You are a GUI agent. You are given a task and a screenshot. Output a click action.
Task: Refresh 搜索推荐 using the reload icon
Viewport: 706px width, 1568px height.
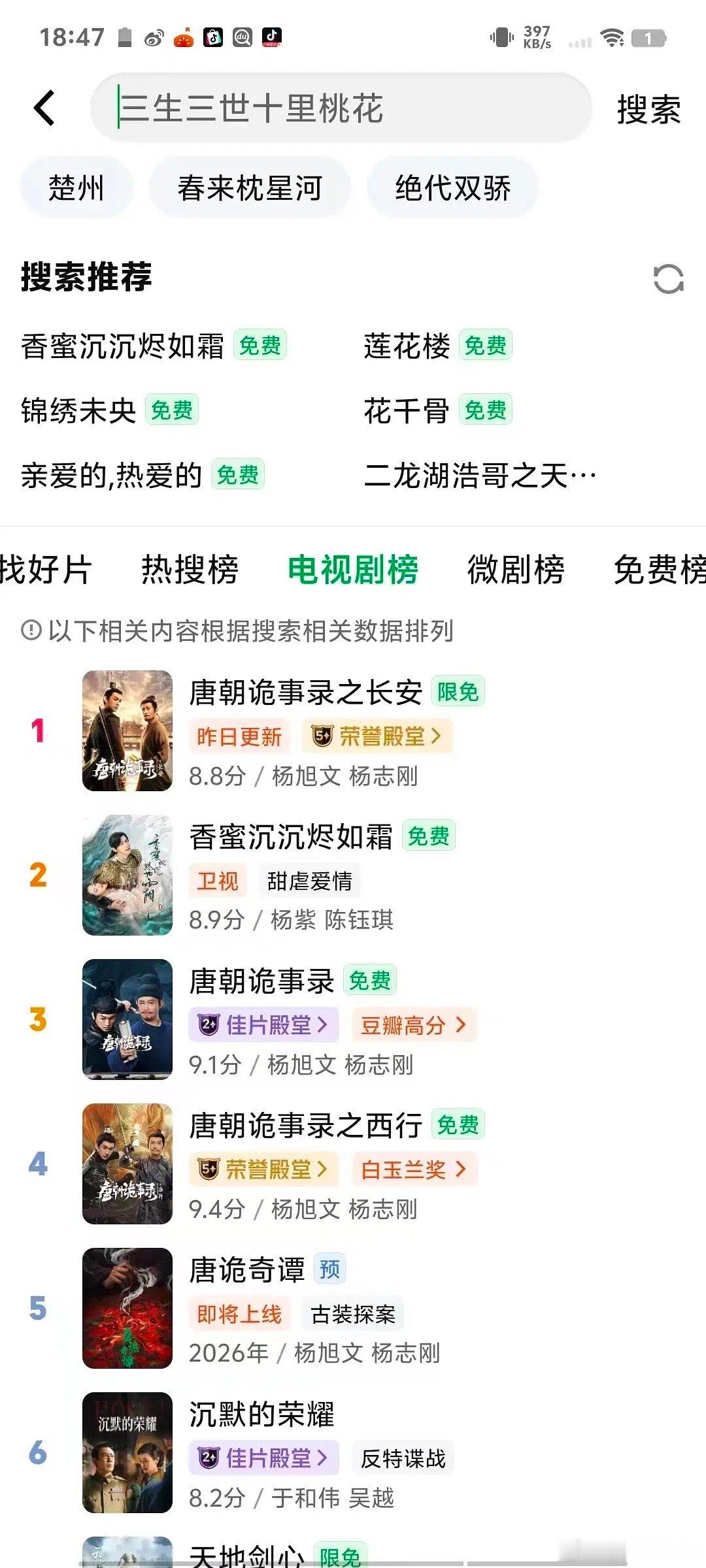tap(668, 280)
